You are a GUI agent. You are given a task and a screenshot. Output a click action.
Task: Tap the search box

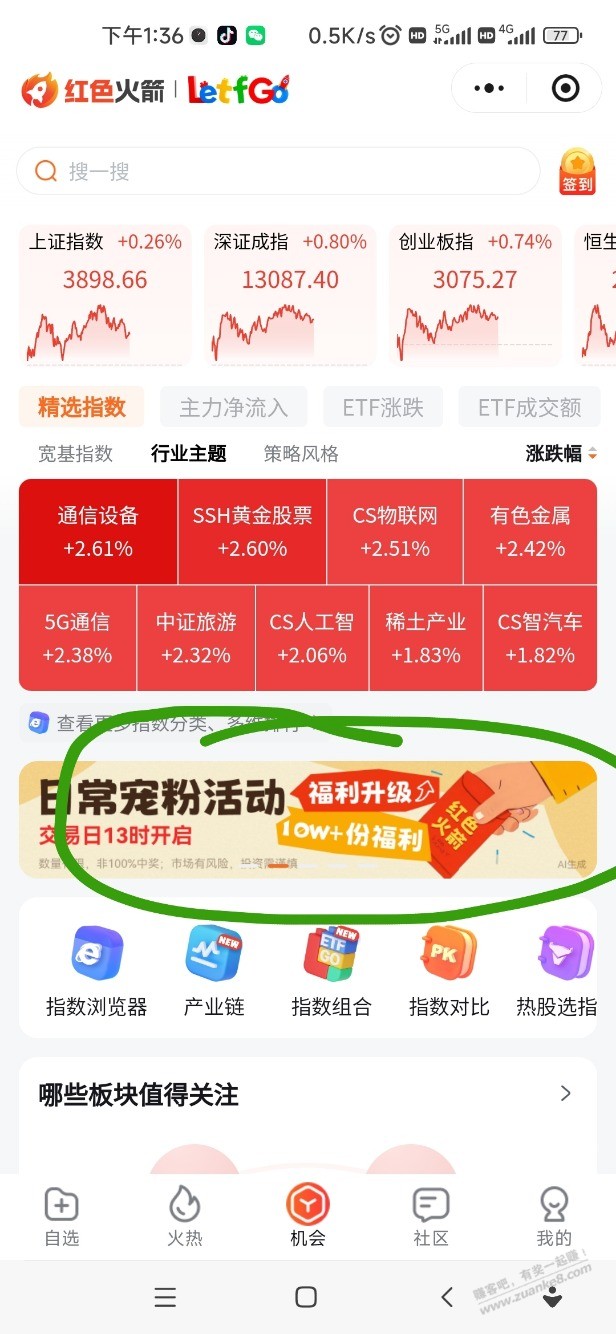coord(278,171)
